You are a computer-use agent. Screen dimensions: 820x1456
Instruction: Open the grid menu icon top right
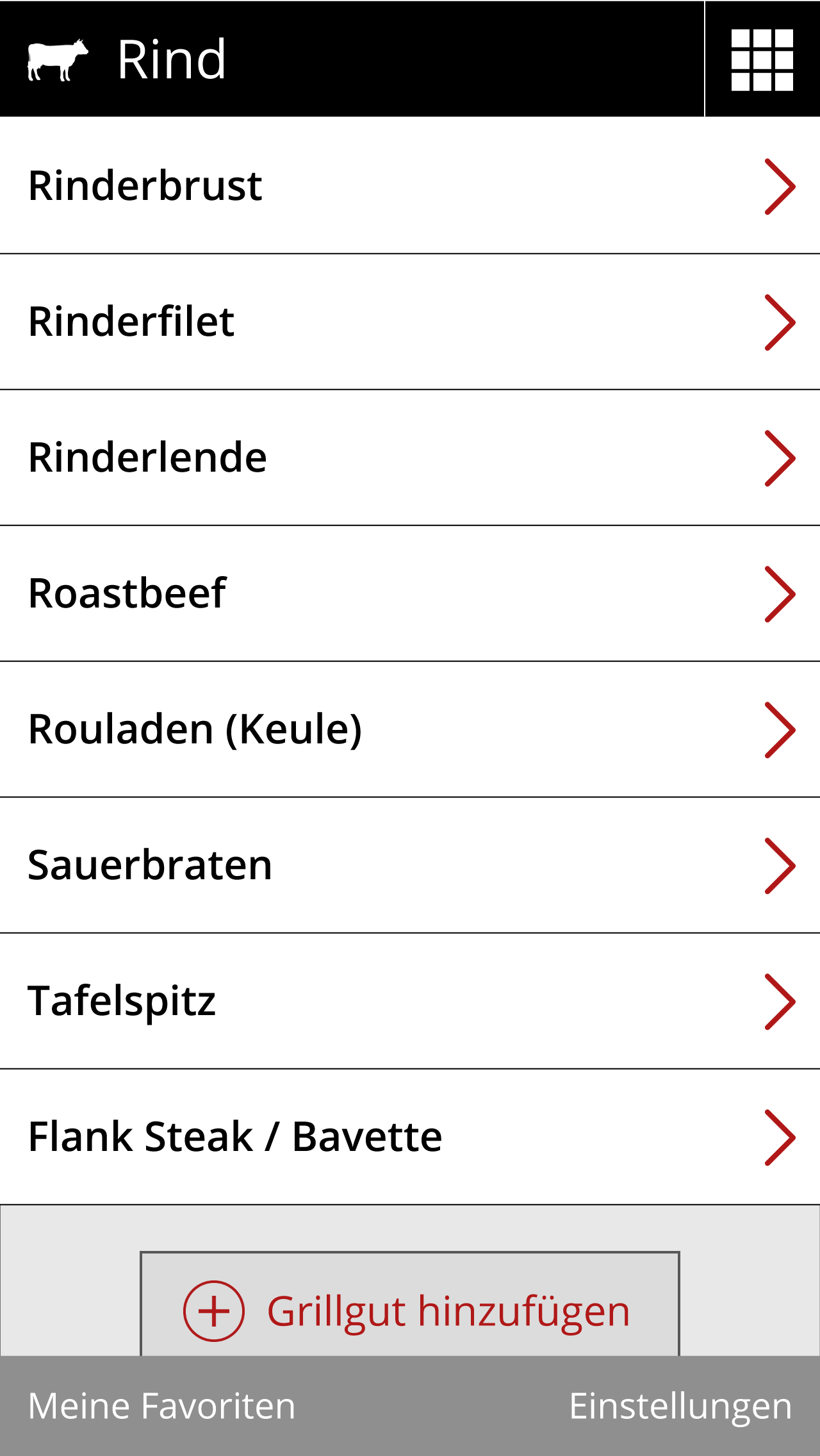click(762, 60)
